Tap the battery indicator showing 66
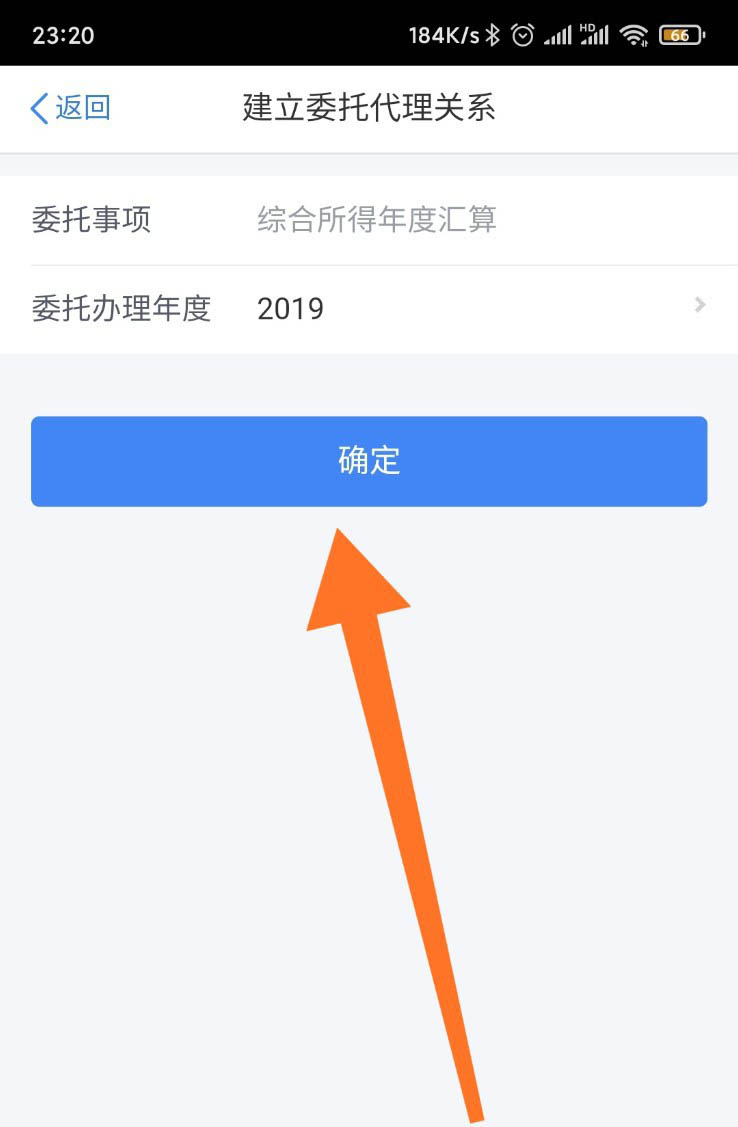738x1127 pixels. click(681, 34)
